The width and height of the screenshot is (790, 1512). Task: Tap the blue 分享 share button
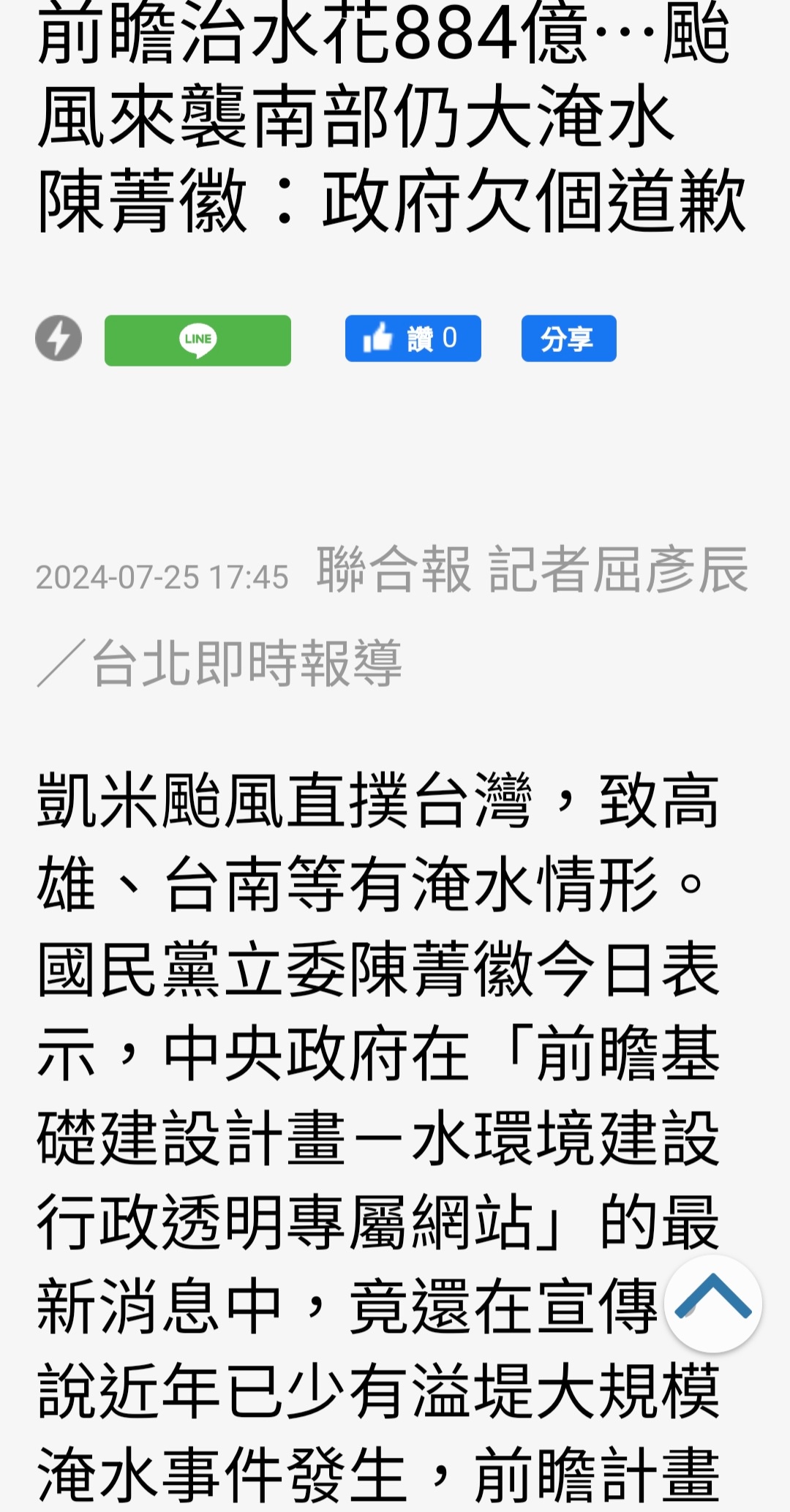(568, 338)
